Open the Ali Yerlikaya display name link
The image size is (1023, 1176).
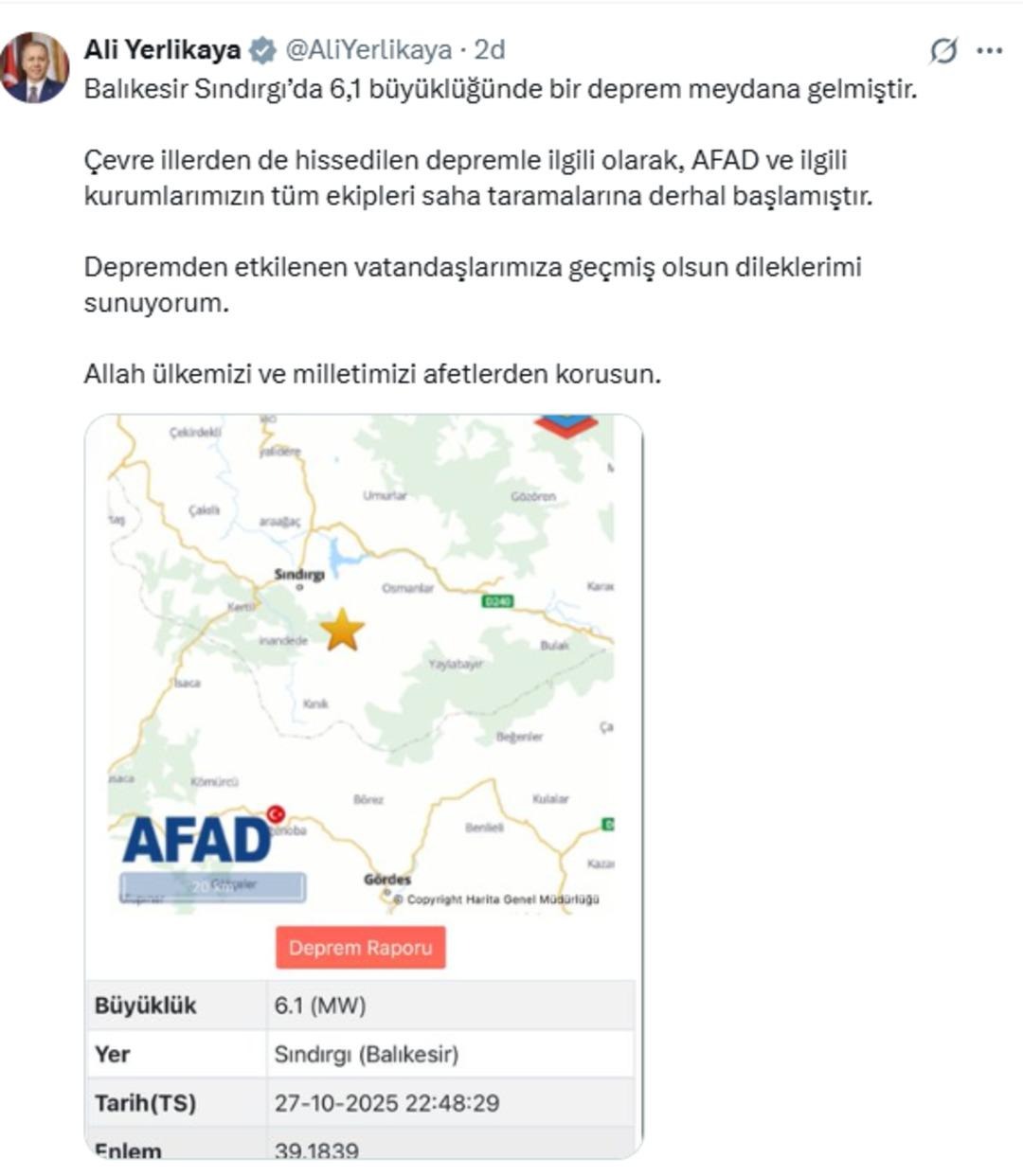click(x=162, y=50)
